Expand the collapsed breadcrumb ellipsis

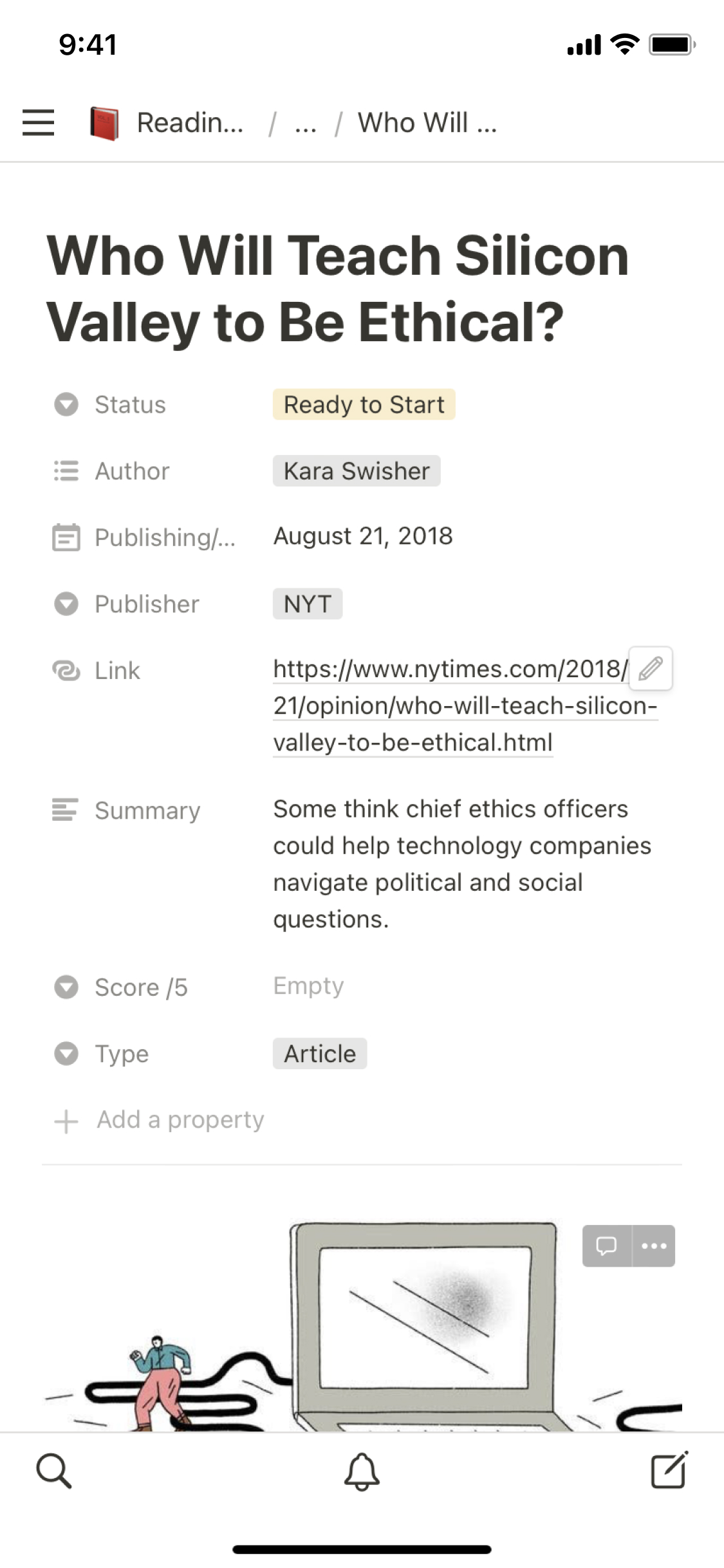coord(305,122)
